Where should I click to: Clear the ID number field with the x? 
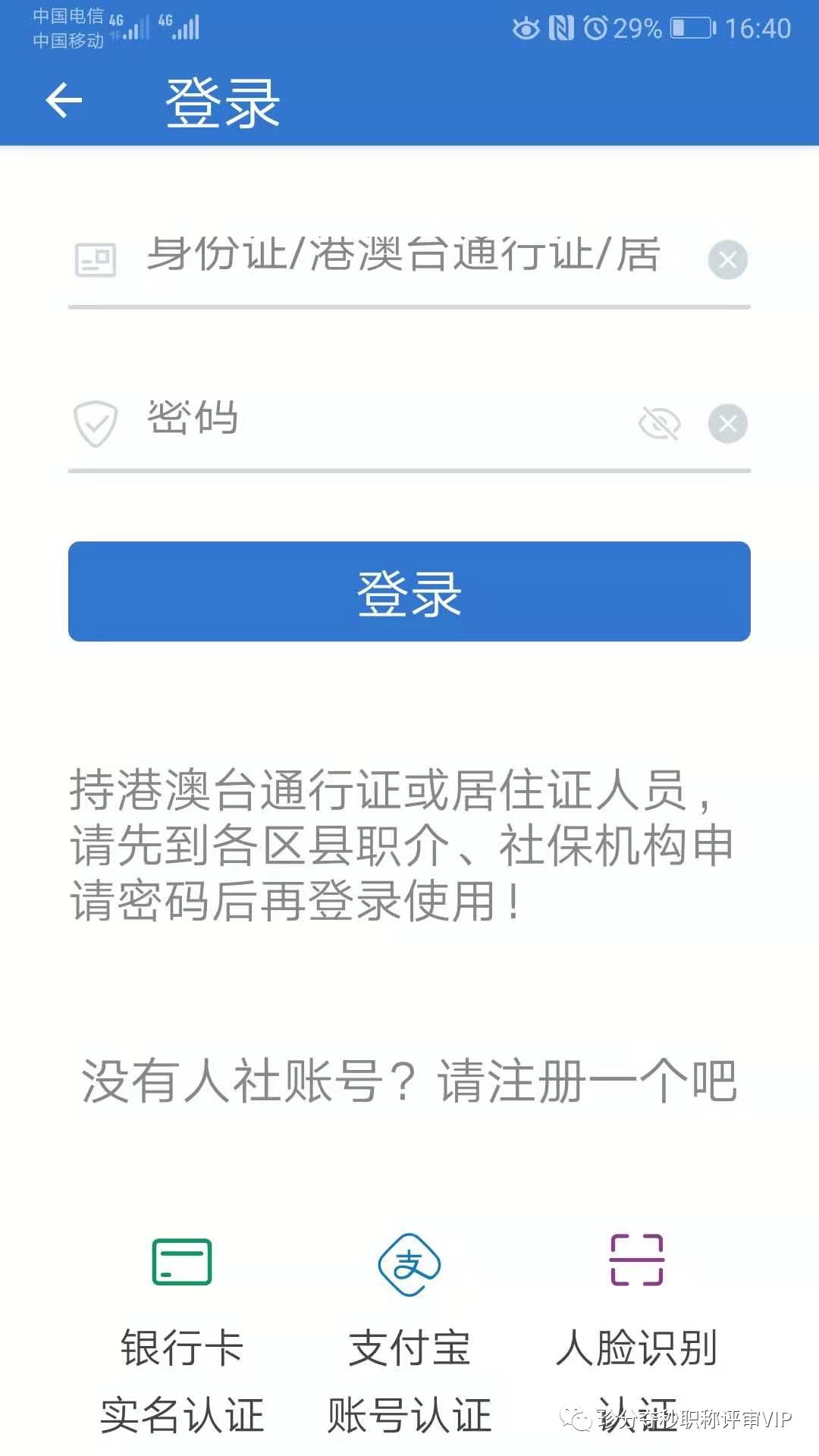726,259
